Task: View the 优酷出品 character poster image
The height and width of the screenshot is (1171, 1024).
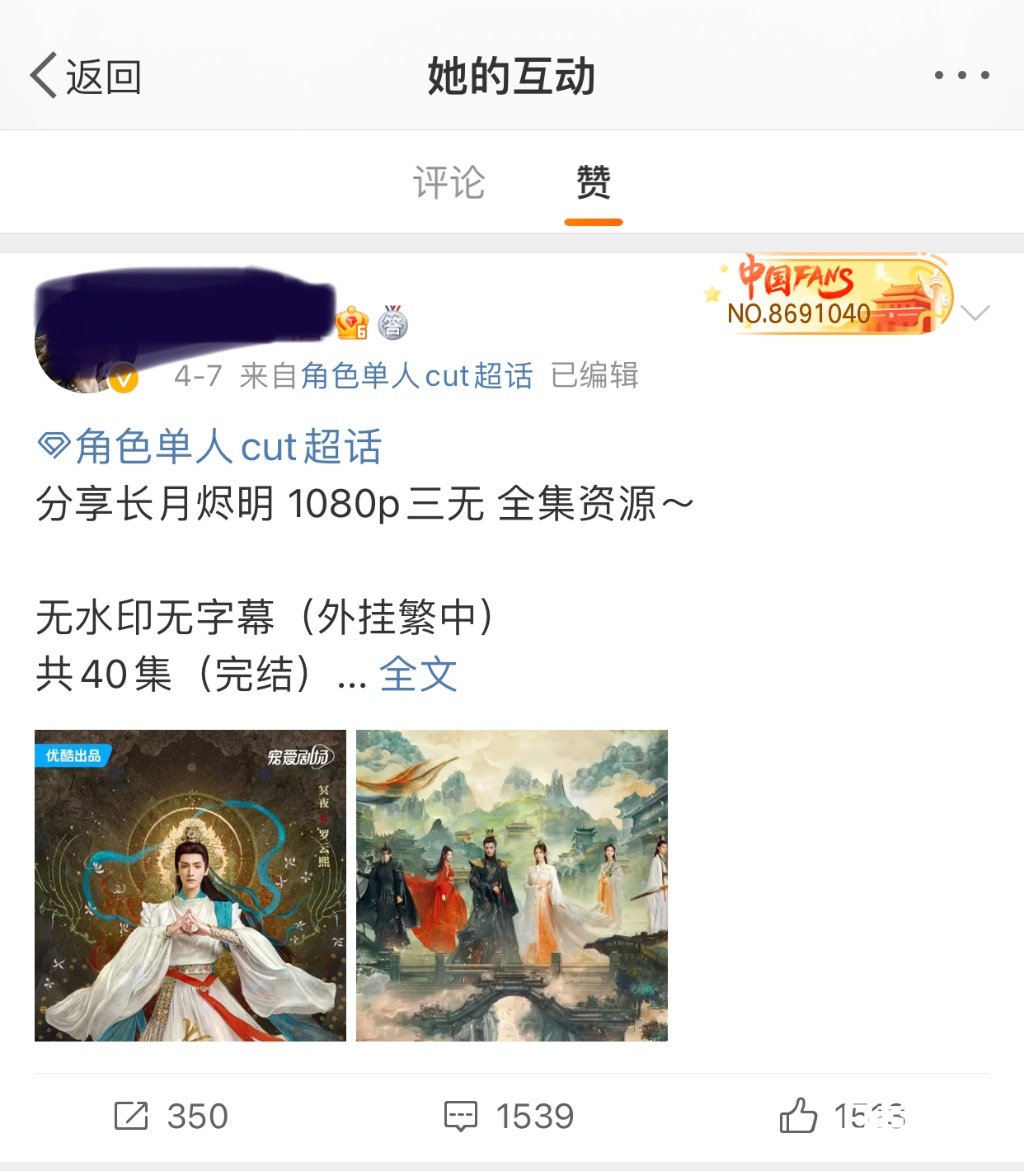Action: tap(190, 885)
